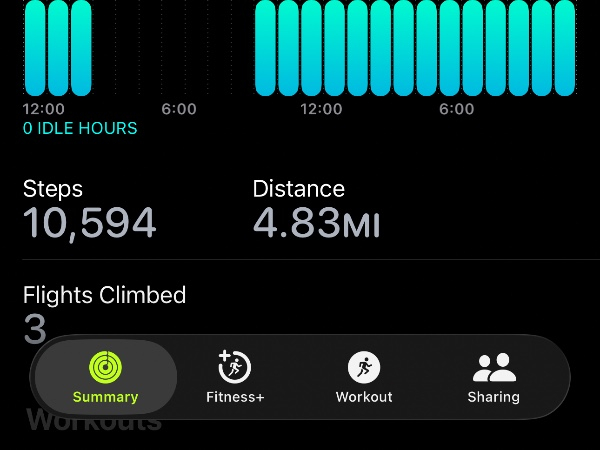
Task: Select the Sharing tab
Action: click(493, 377)
